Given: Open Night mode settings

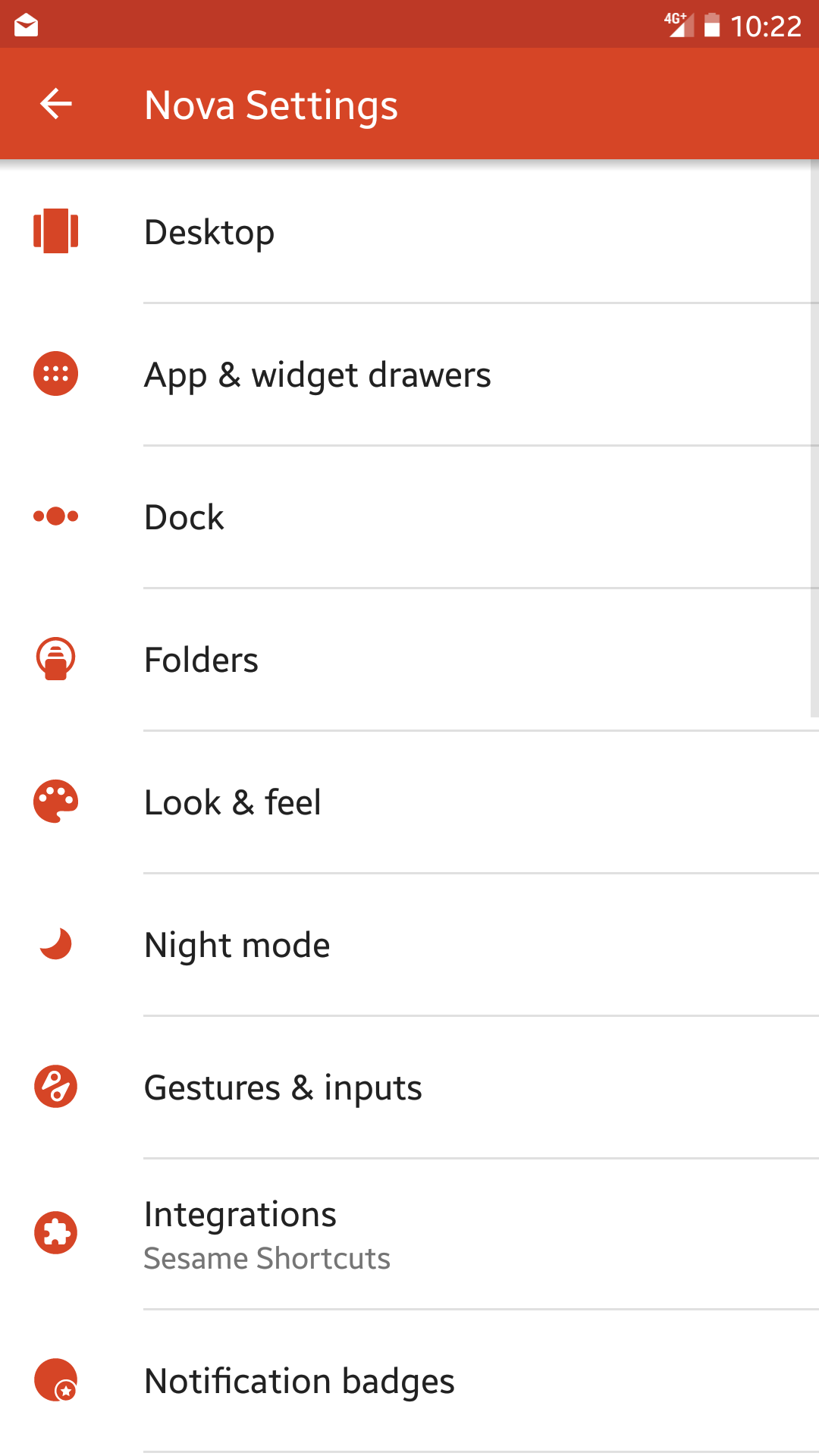Looking at the screenshot, I should 409,945.
